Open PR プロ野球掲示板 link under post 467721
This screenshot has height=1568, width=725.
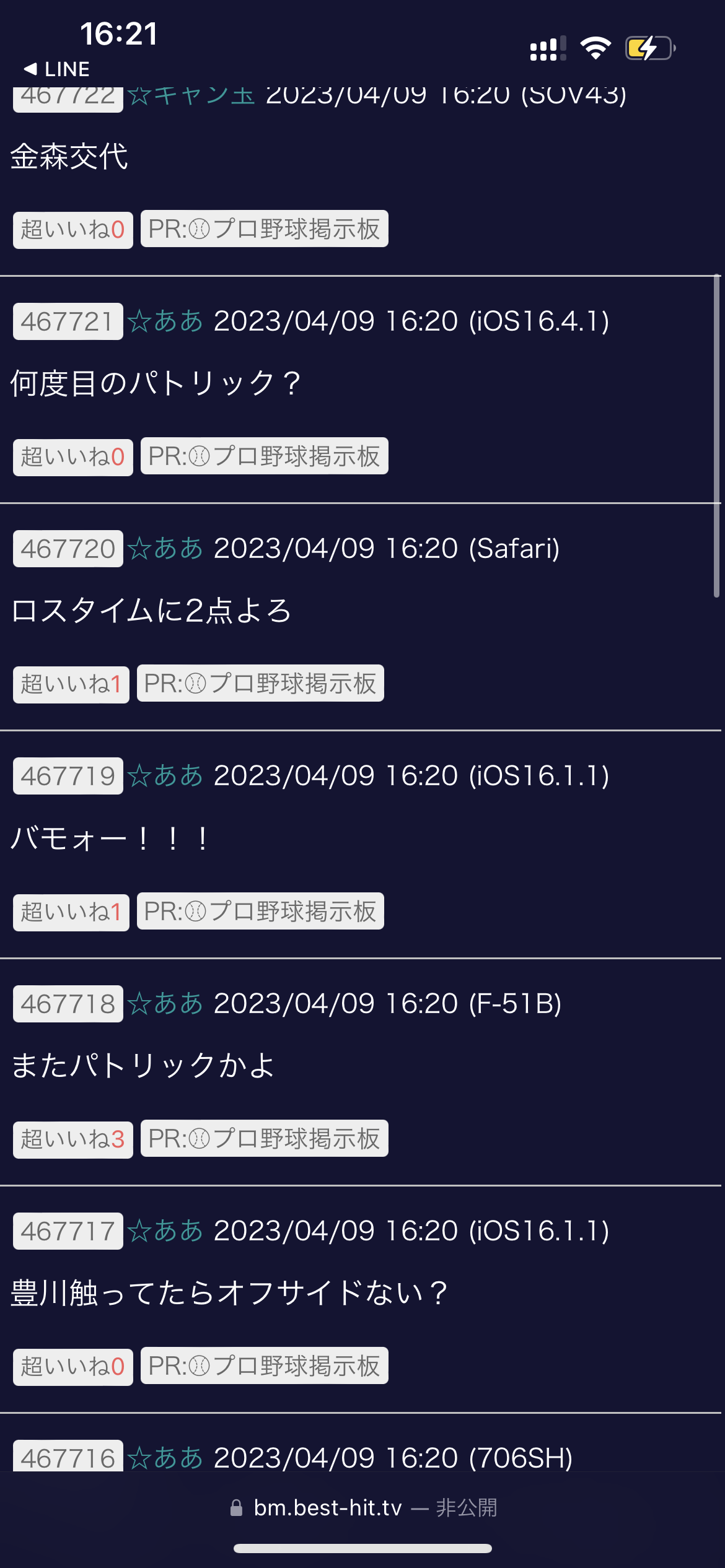coord(264,456)
